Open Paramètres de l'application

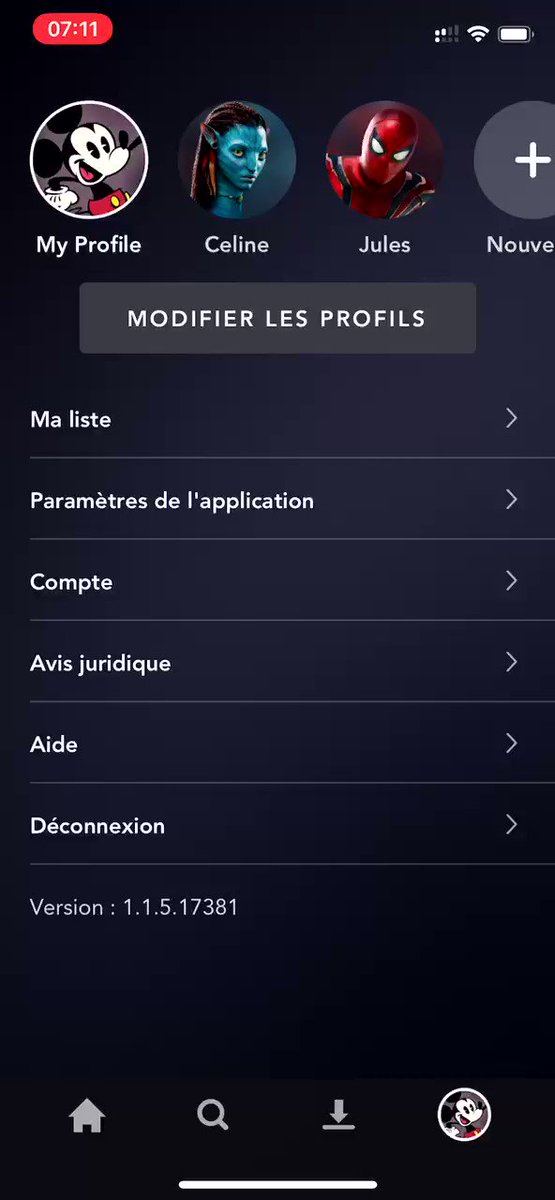pyautogui.click(x=277, y=499)
